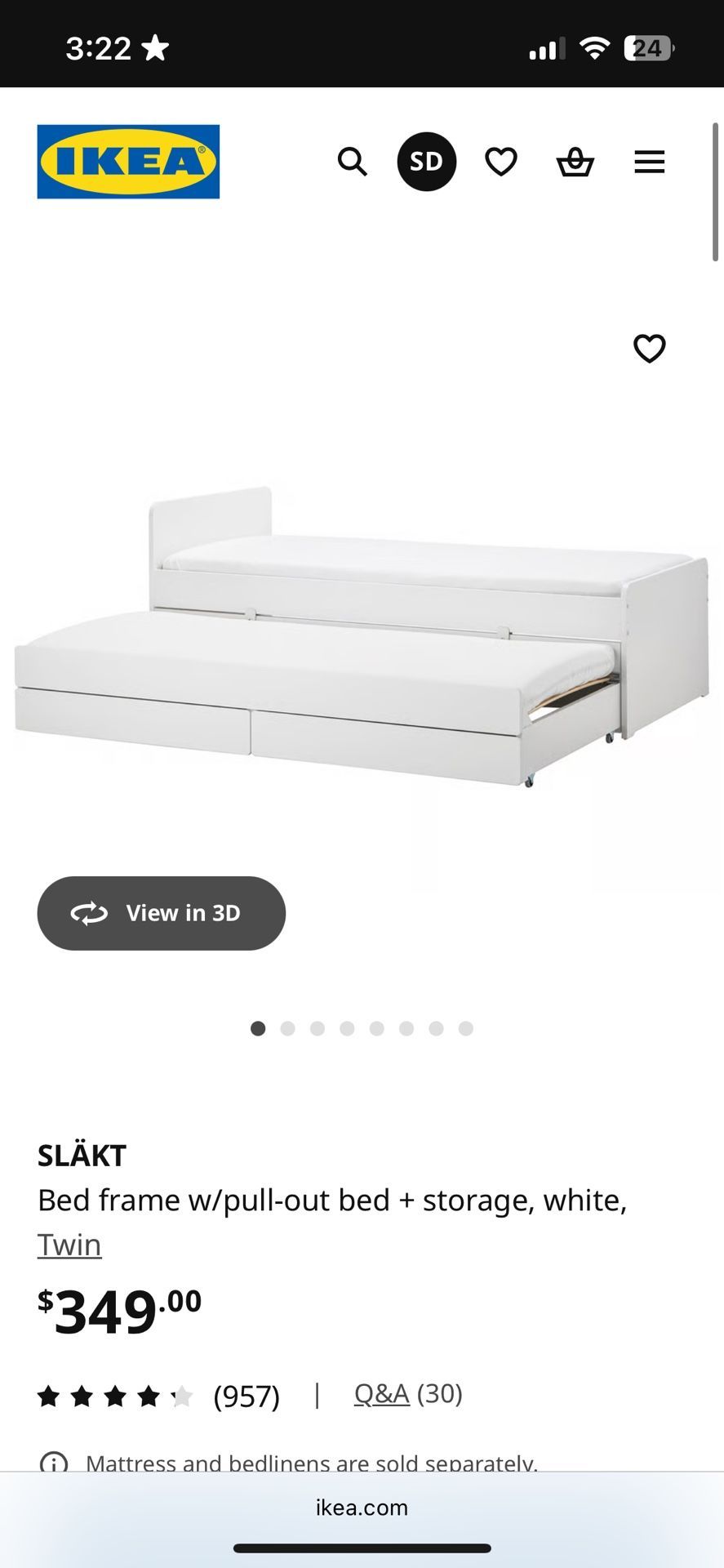Tap the fifth half-filled rating star

(x=184, y=1396)
